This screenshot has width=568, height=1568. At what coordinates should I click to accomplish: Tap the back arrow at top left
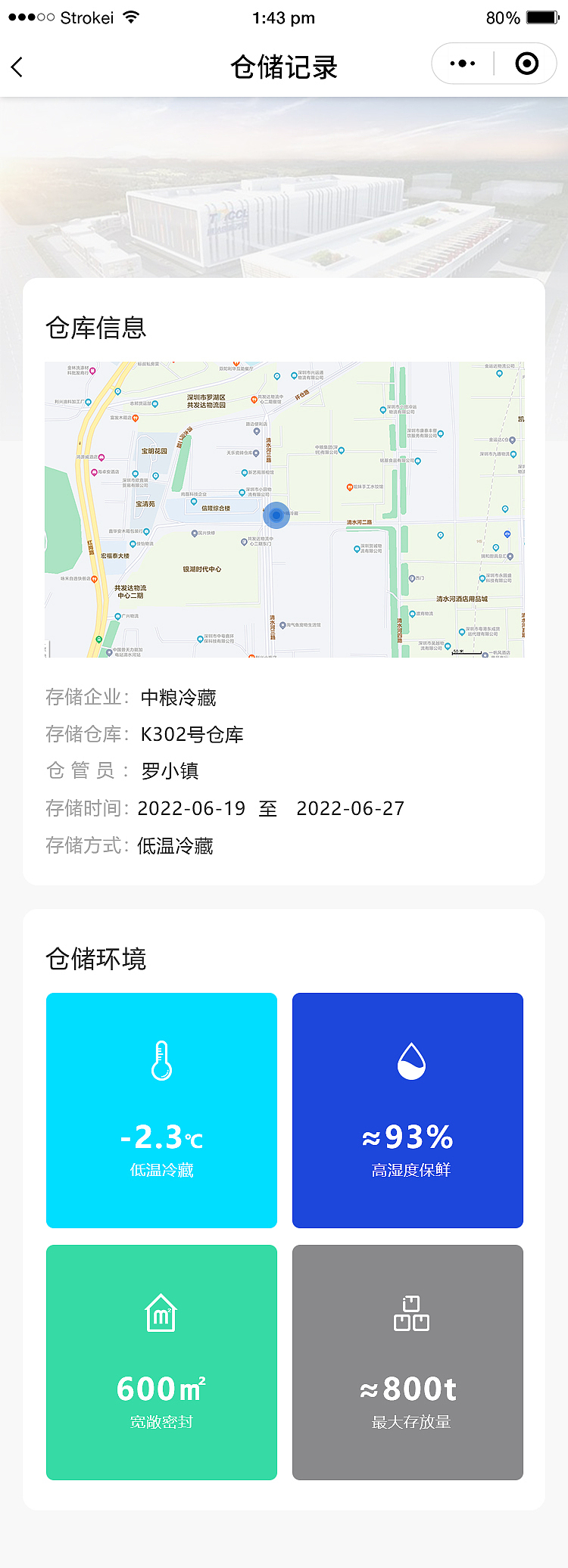17,67
